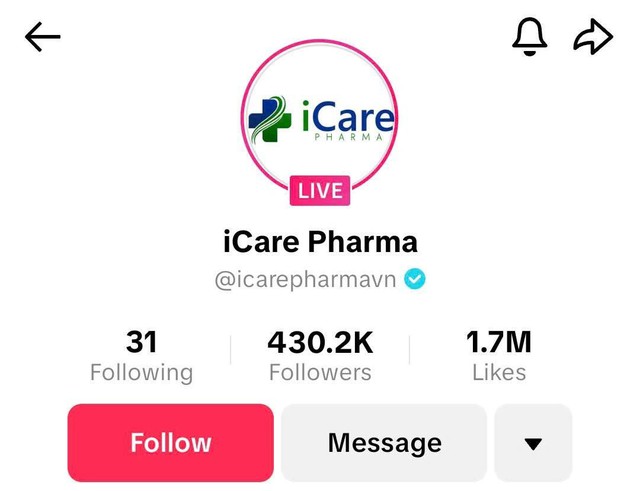The height and width of the screenshot is (491, 640).
Task: Open the notifications bell
Action: (x=530, y=38)
